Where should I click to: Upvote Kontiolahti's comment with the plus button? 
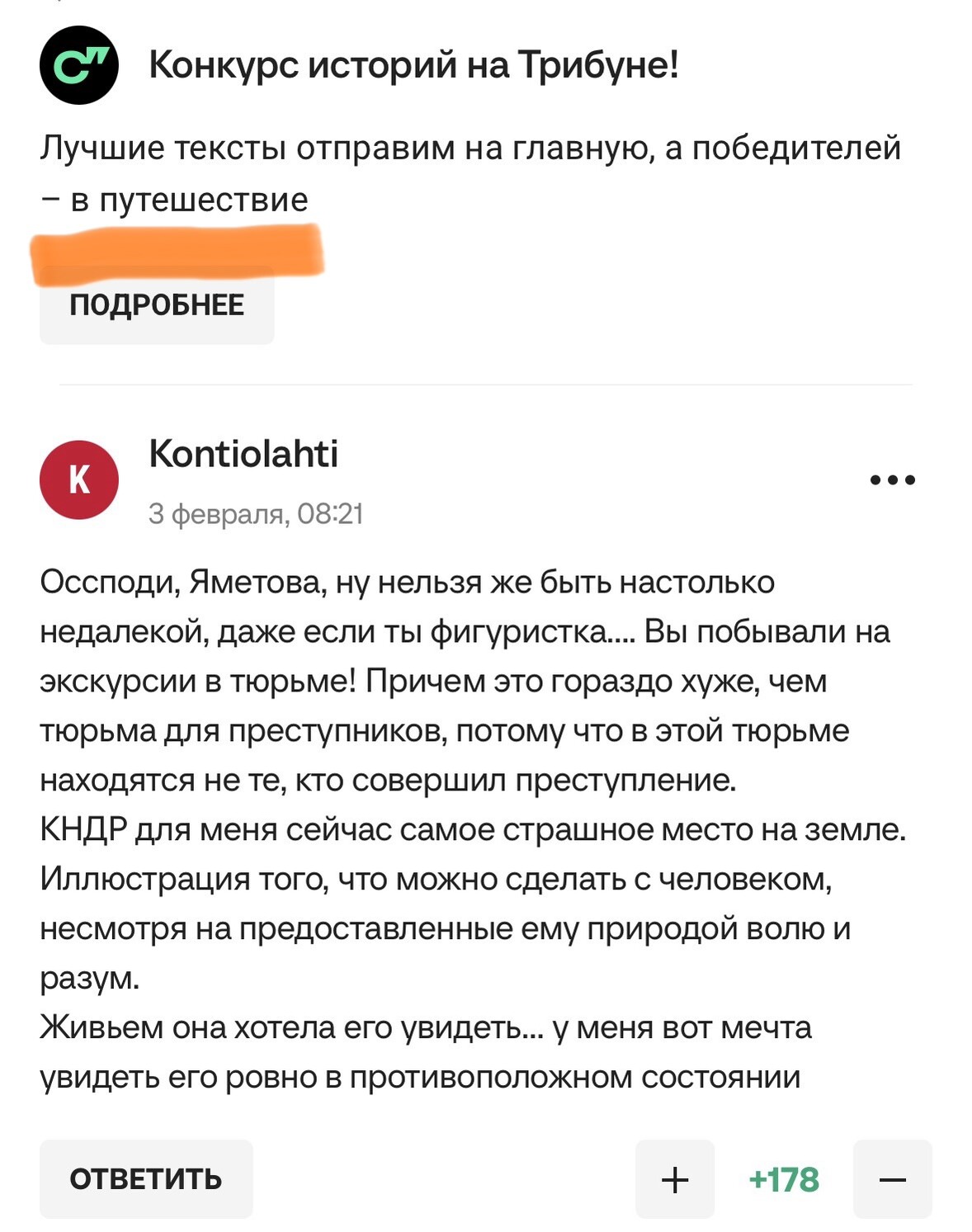pyautogui.click(x=674, y=1179)
